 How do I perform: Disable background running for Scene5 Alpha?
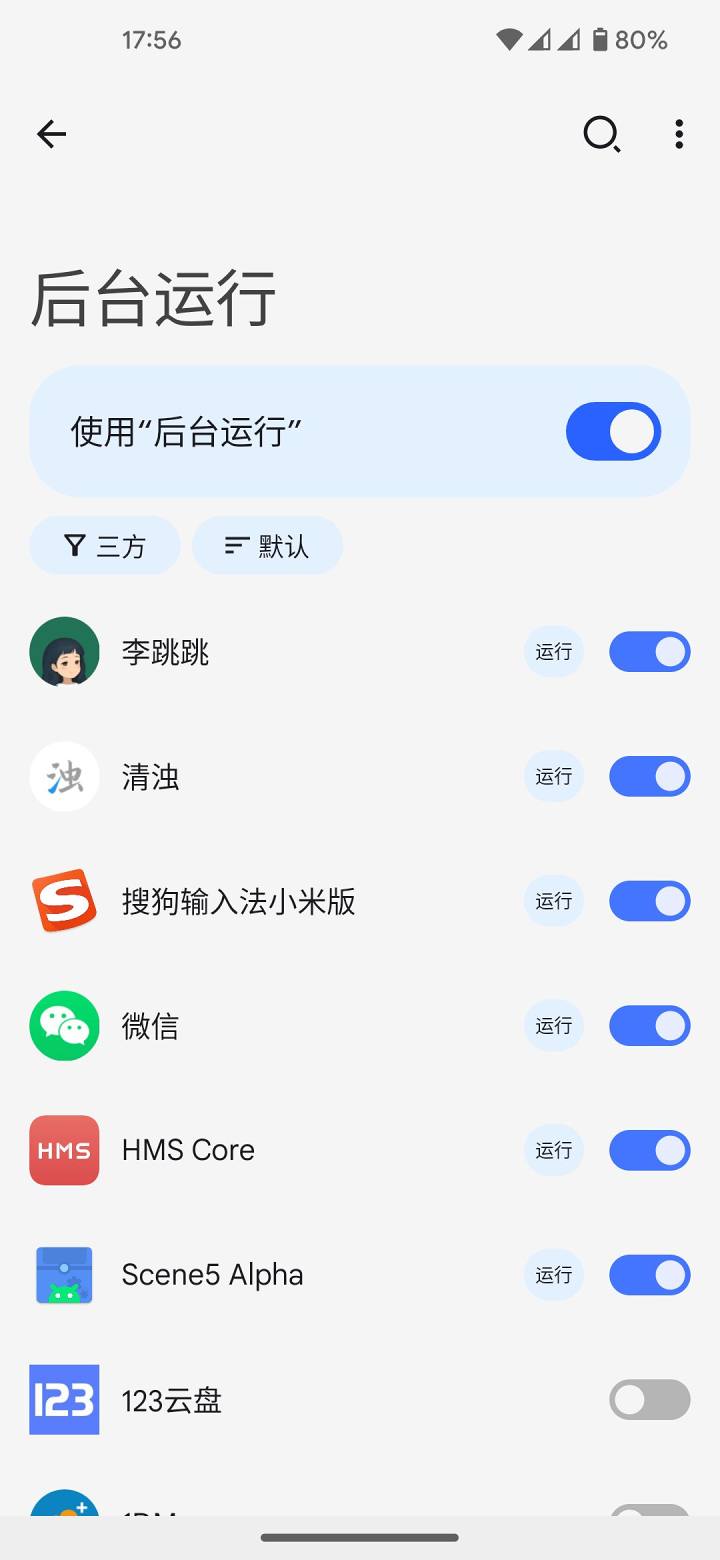[649, 1275]
